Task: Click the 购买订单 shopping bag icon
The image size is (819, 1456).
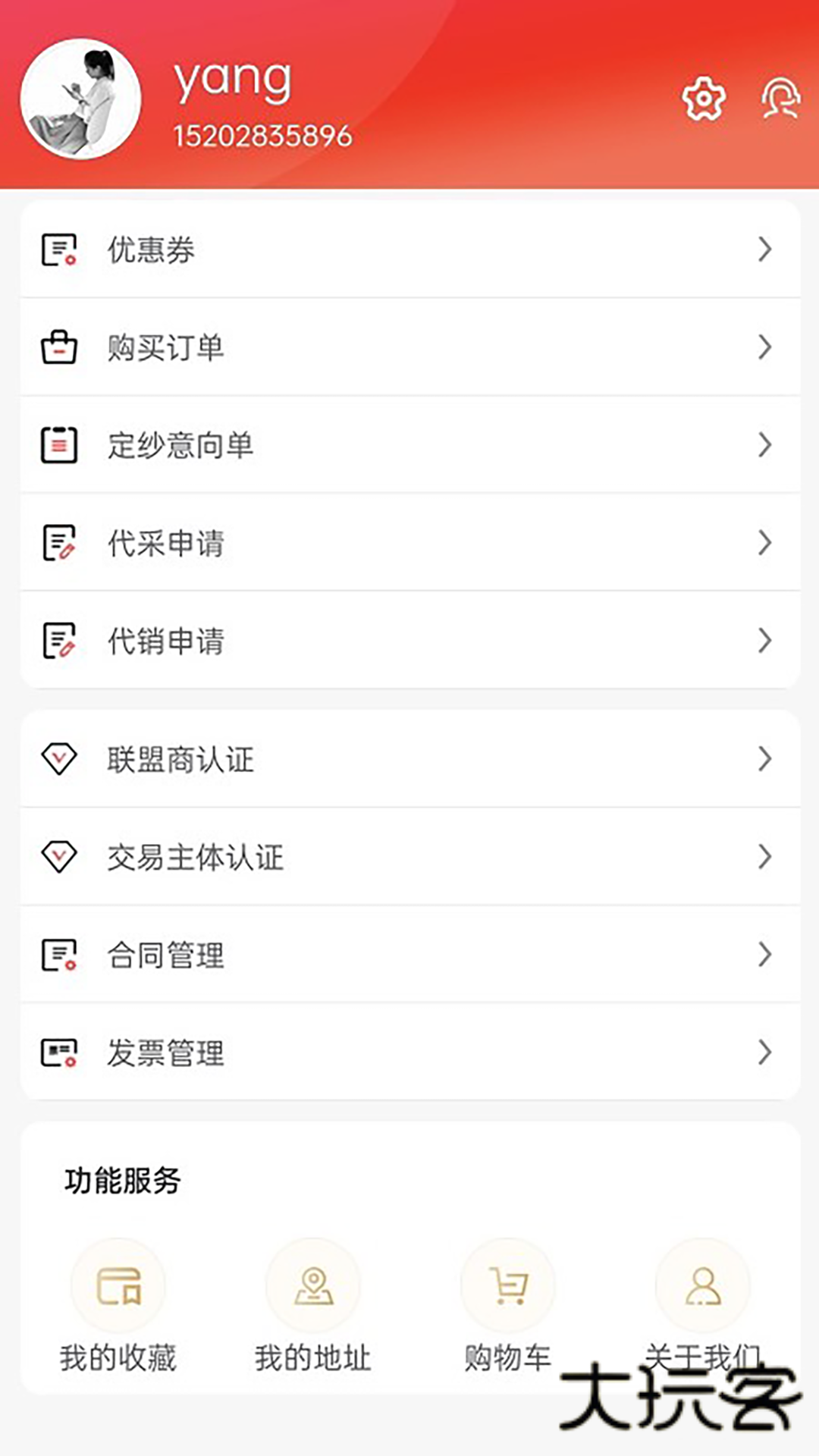Action: pos(61,348)
